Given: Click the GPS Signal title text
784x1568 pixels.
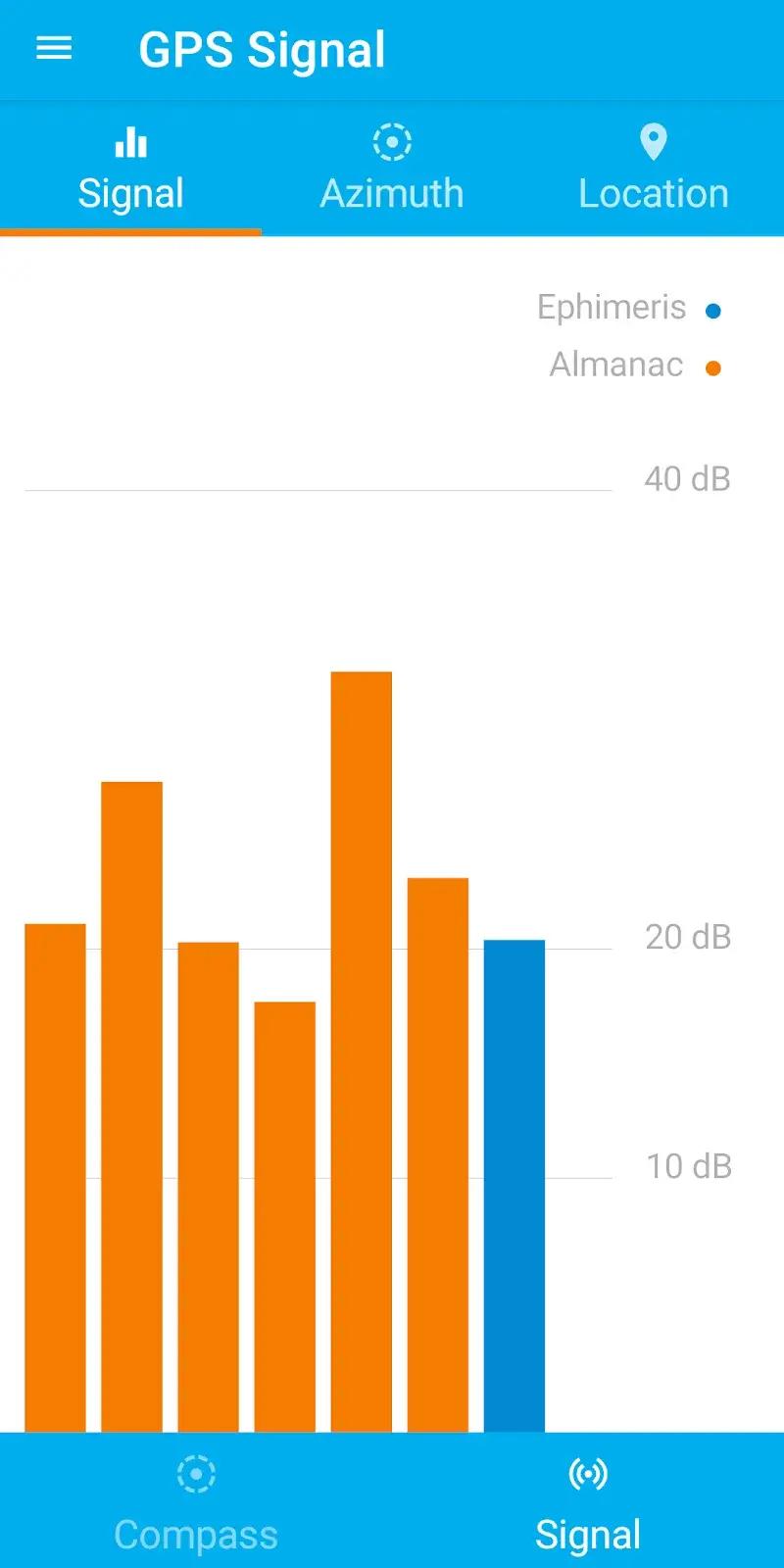Looking at the screenshot, I should click(x=262, y=48).
